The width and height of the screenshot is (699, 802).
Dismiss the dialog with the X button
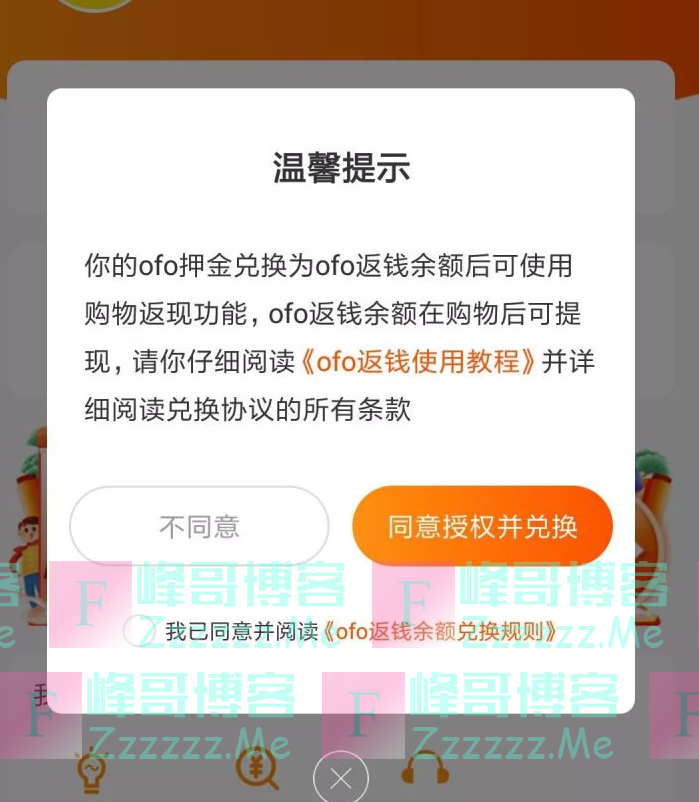coord(340,779)
